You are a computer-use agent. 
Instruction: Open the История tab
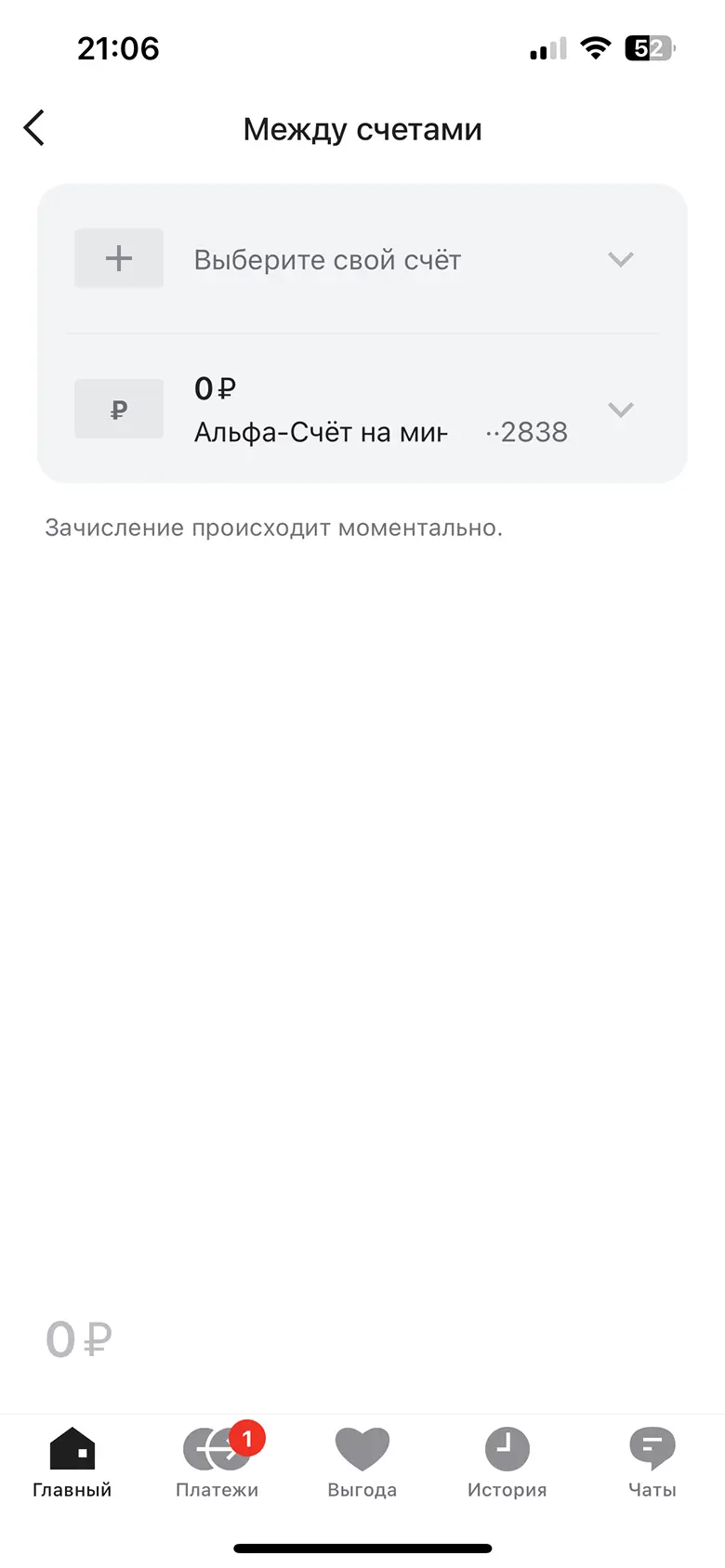pyautogui.click(x=507, y=1463)
